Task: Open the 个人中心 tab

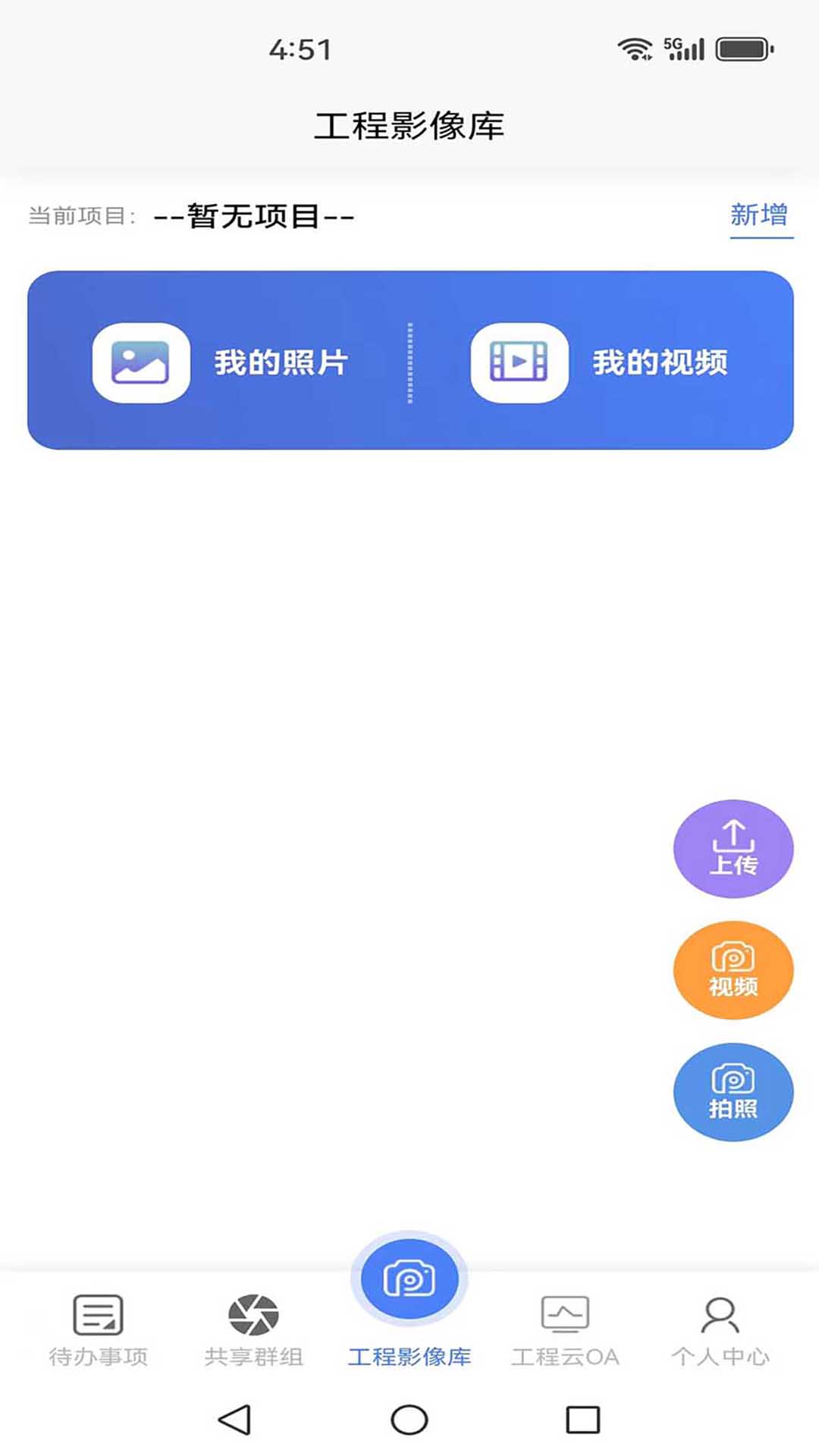Action: tap(720, 1330)
